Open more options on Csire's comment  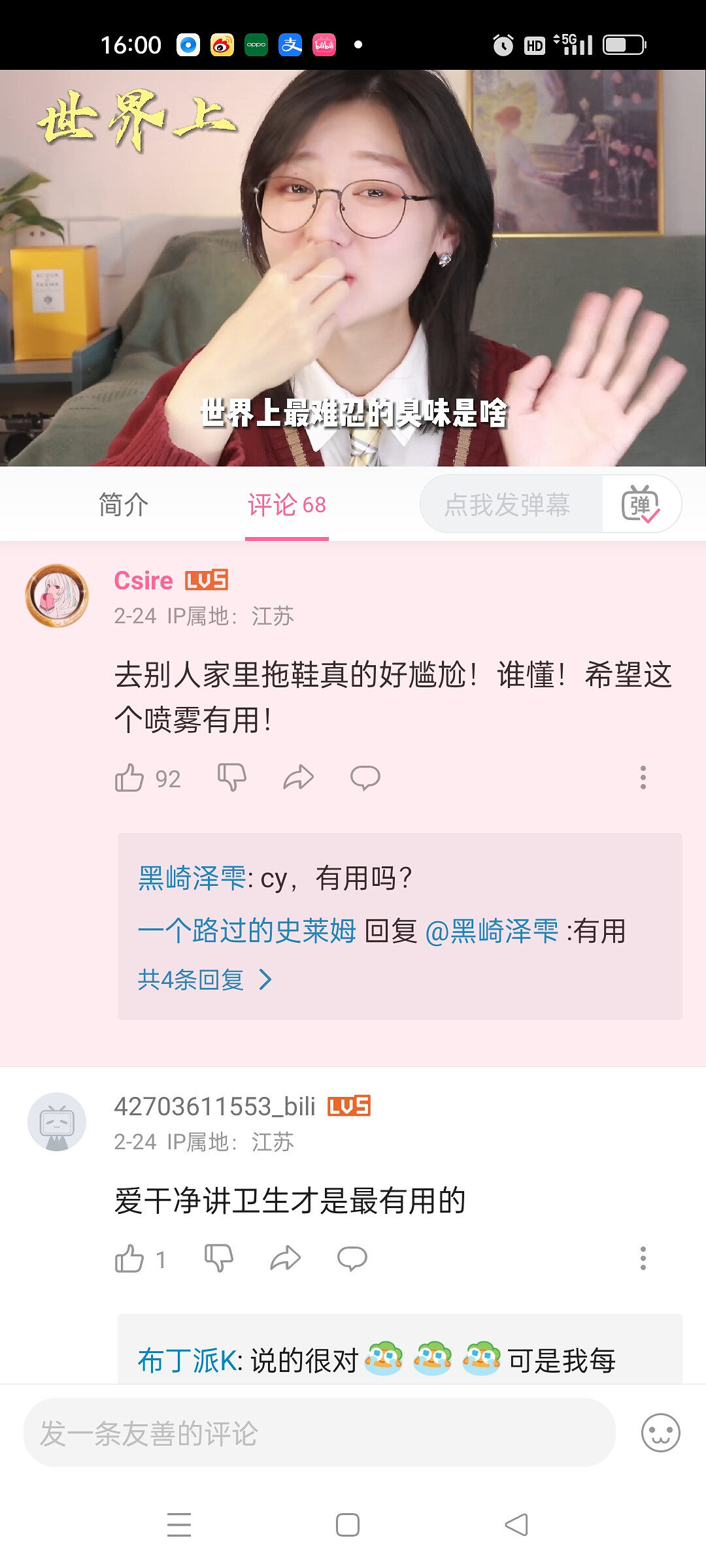click(643, 777)
